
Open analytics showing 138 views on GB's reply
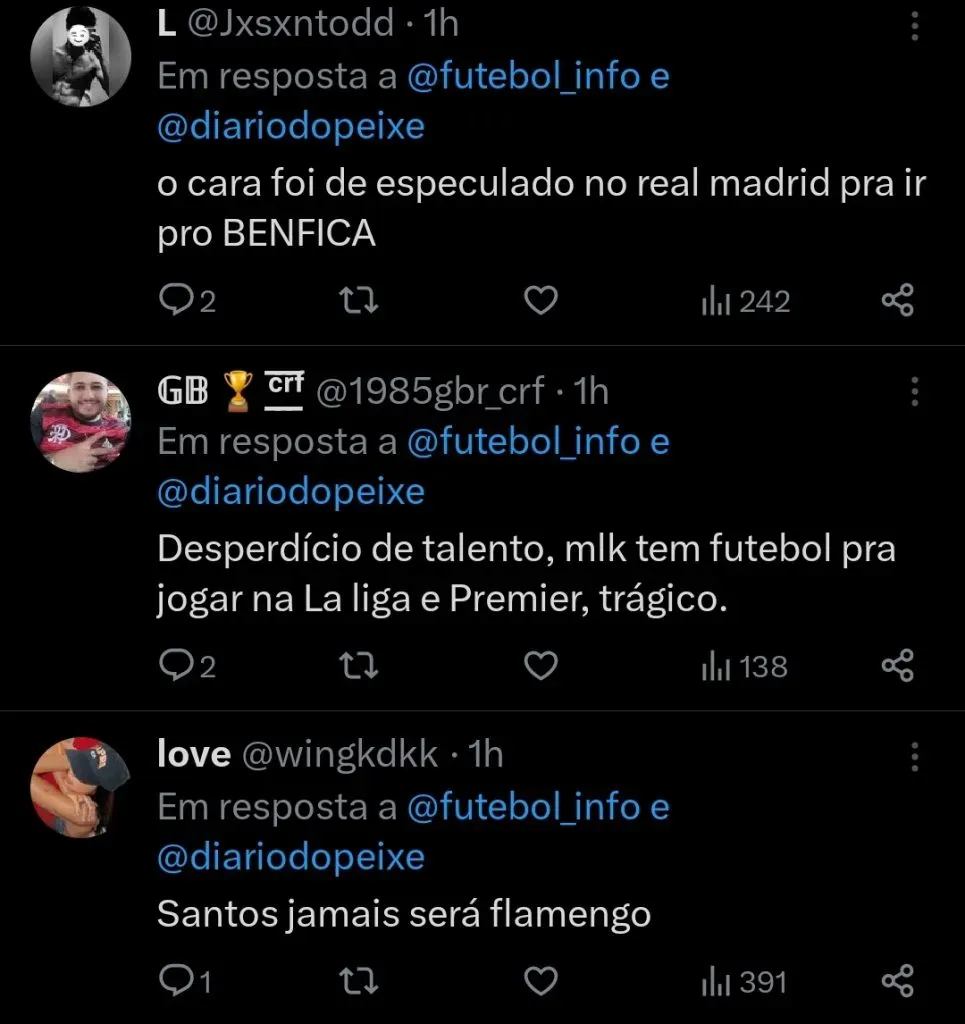[x=743, y=665]
